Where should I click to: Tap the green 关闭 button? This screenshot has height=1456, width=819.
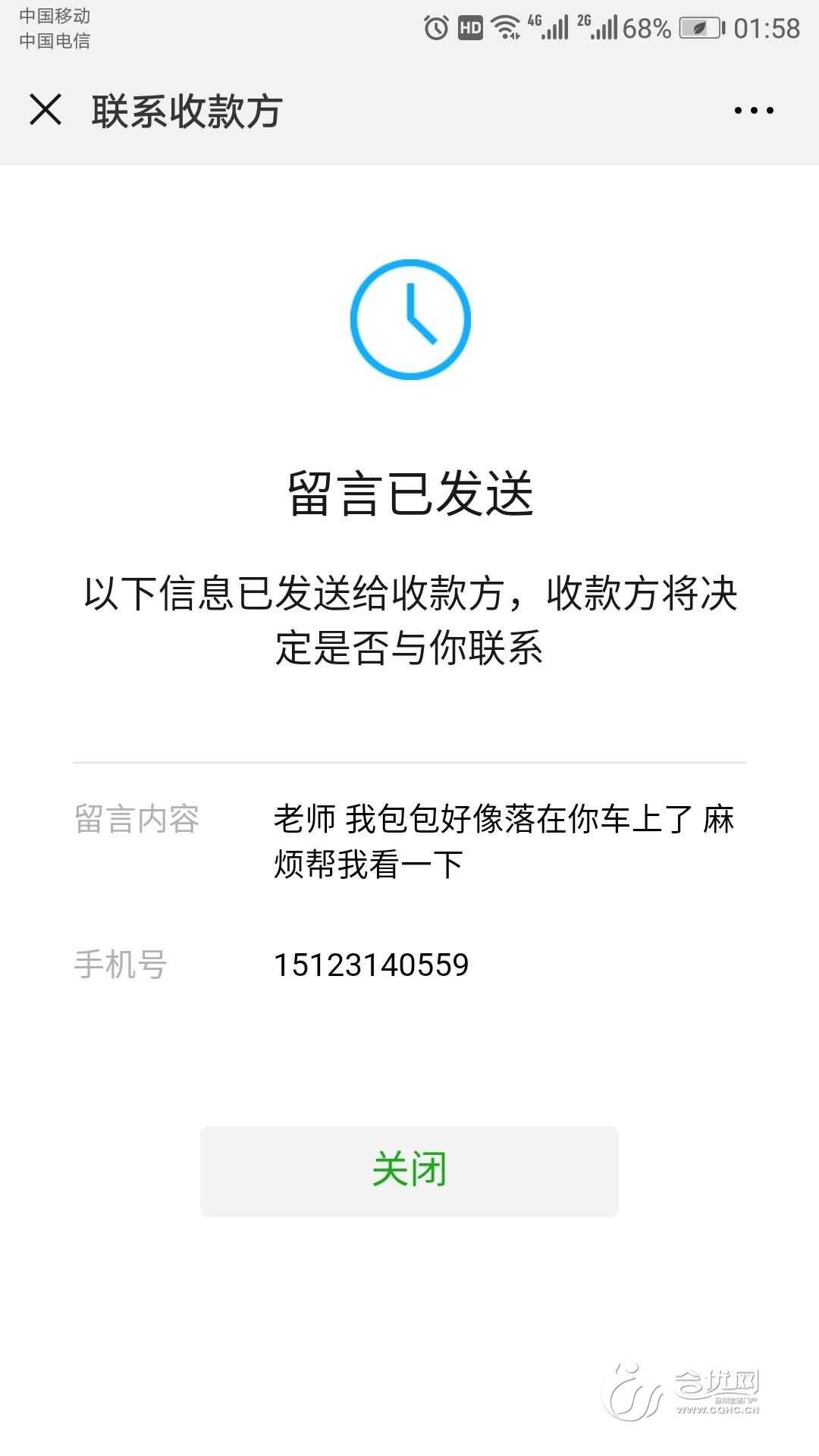[409, 1171]
